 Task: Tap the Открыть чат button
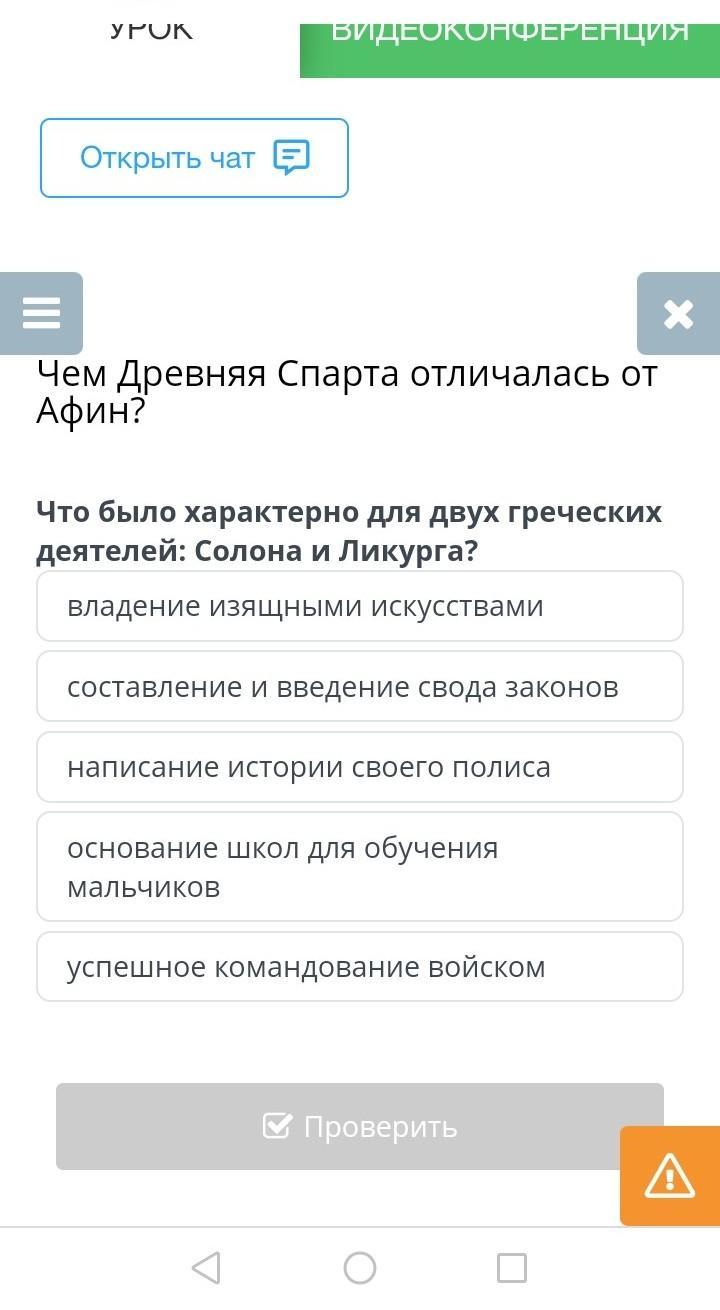[x=194, y=158]
